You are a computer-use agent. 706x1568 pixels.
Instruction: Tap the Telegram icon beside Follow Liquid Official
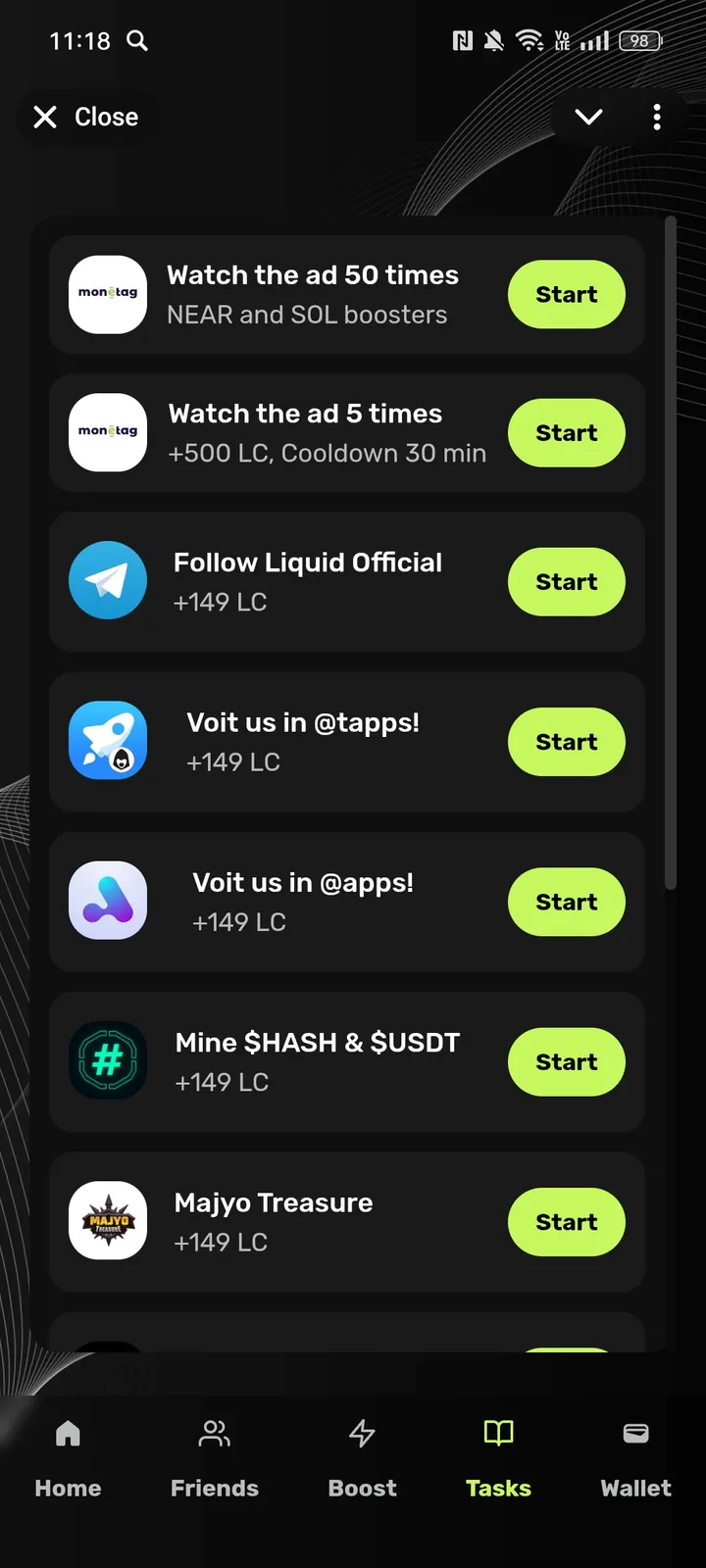point(108,581)
